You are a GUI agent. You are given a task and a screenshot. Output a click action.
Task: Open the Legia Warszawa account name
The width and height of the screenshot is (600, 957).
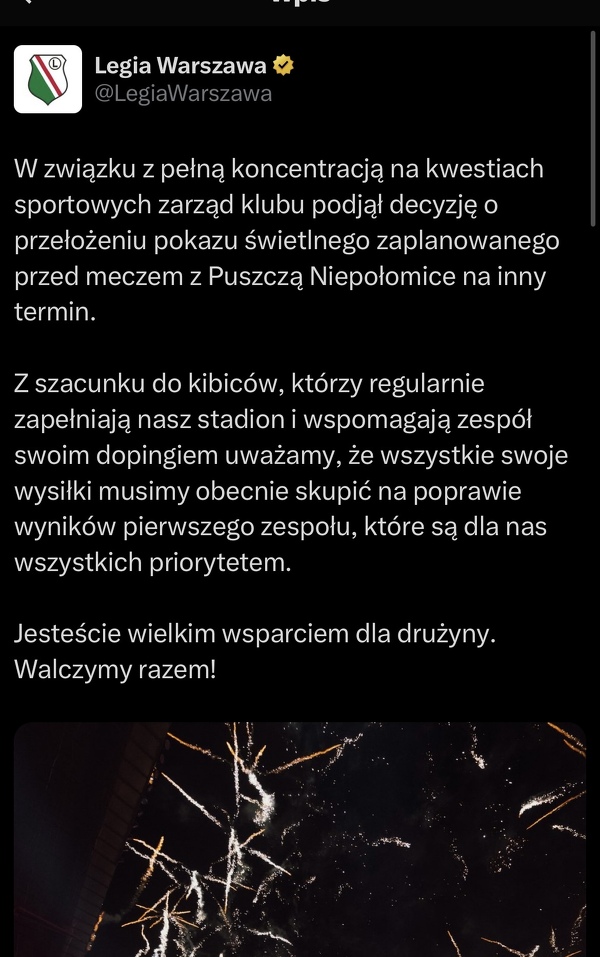click(x=180, y=66)
